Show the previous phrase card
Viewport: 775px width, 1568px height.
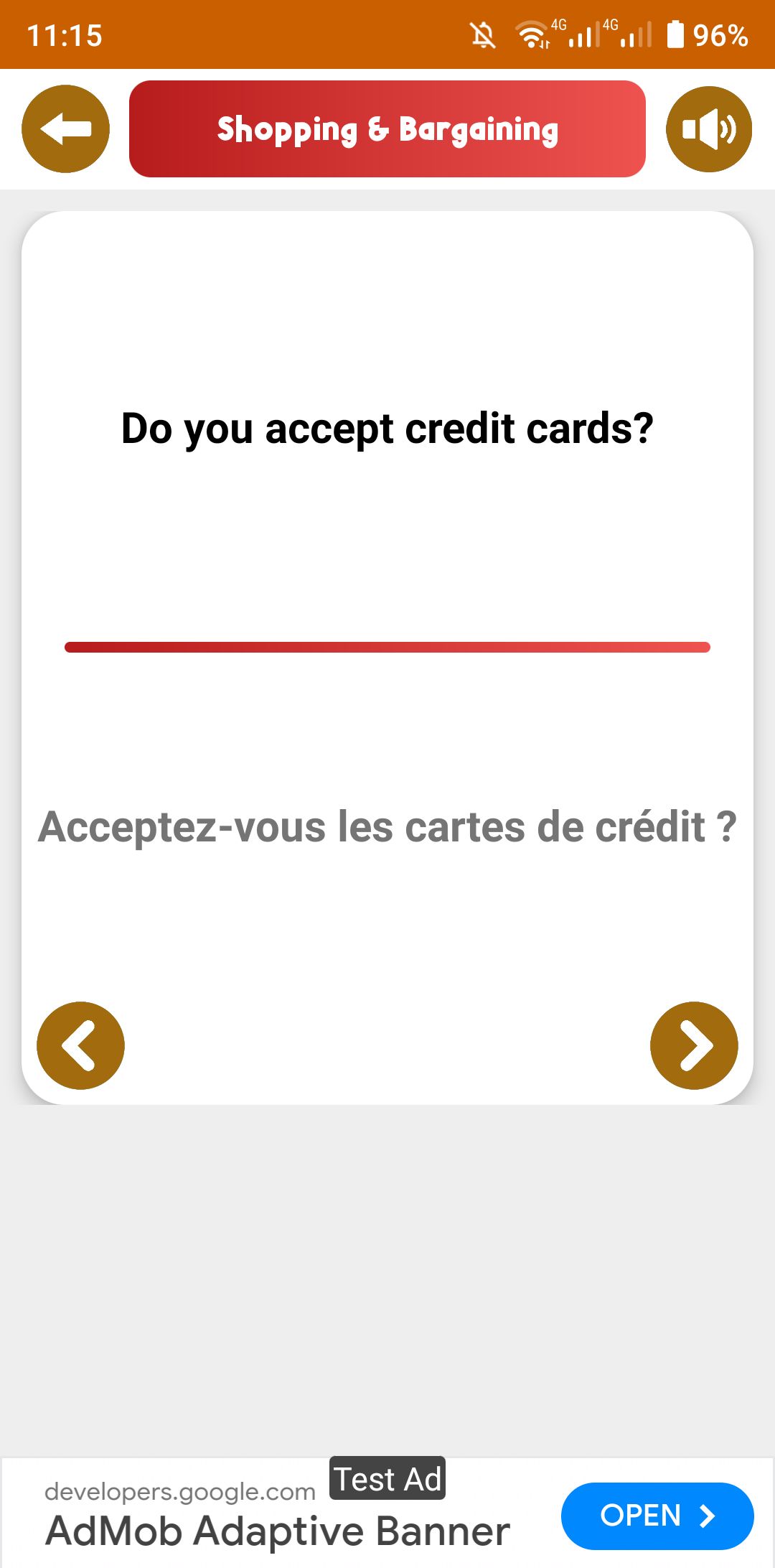click(x=80, y=1045)
